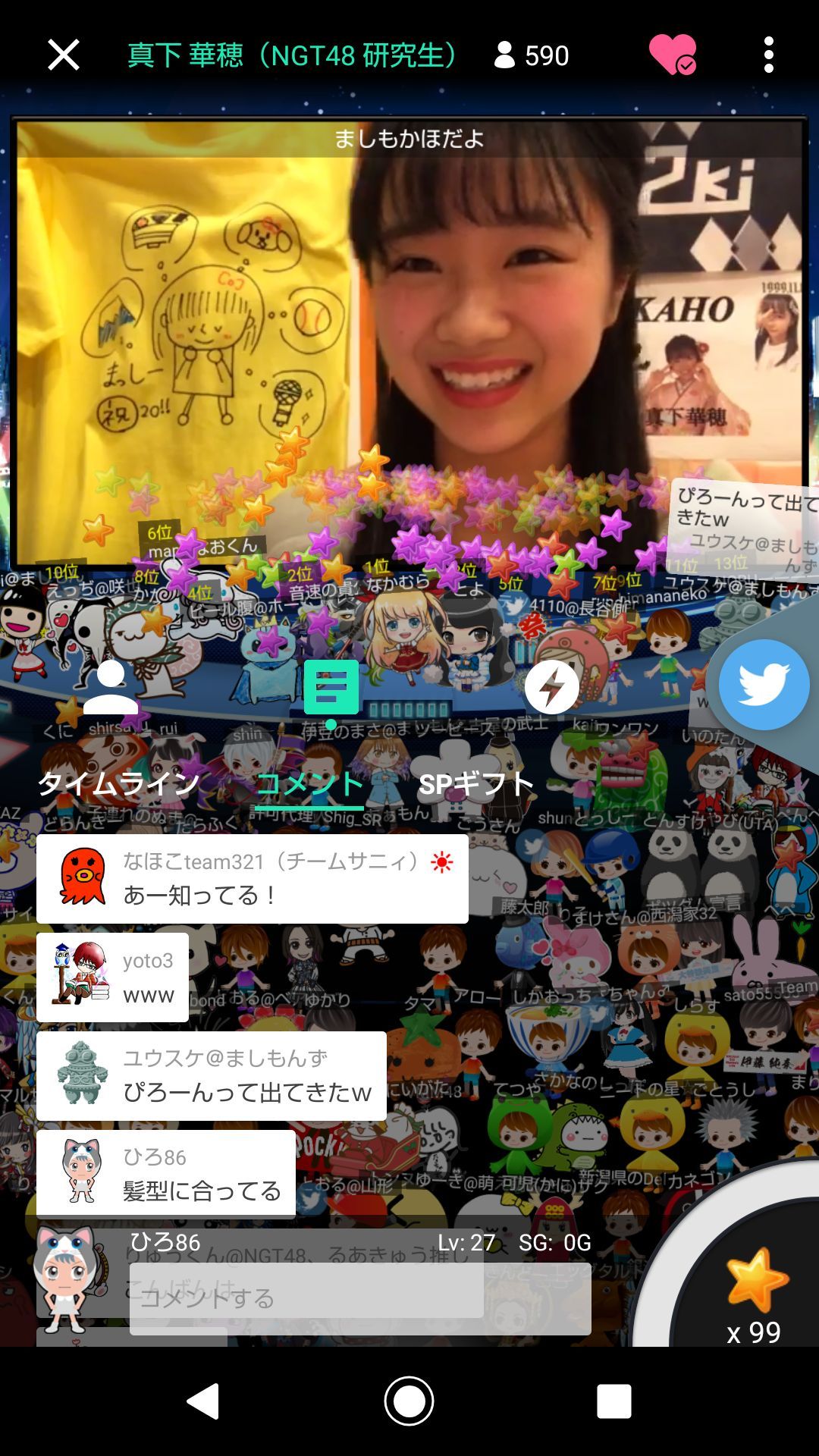The width and height of the screenshot is (819, 1456).
Task: Switch to the コメント tab
Action: click(309, 784)
